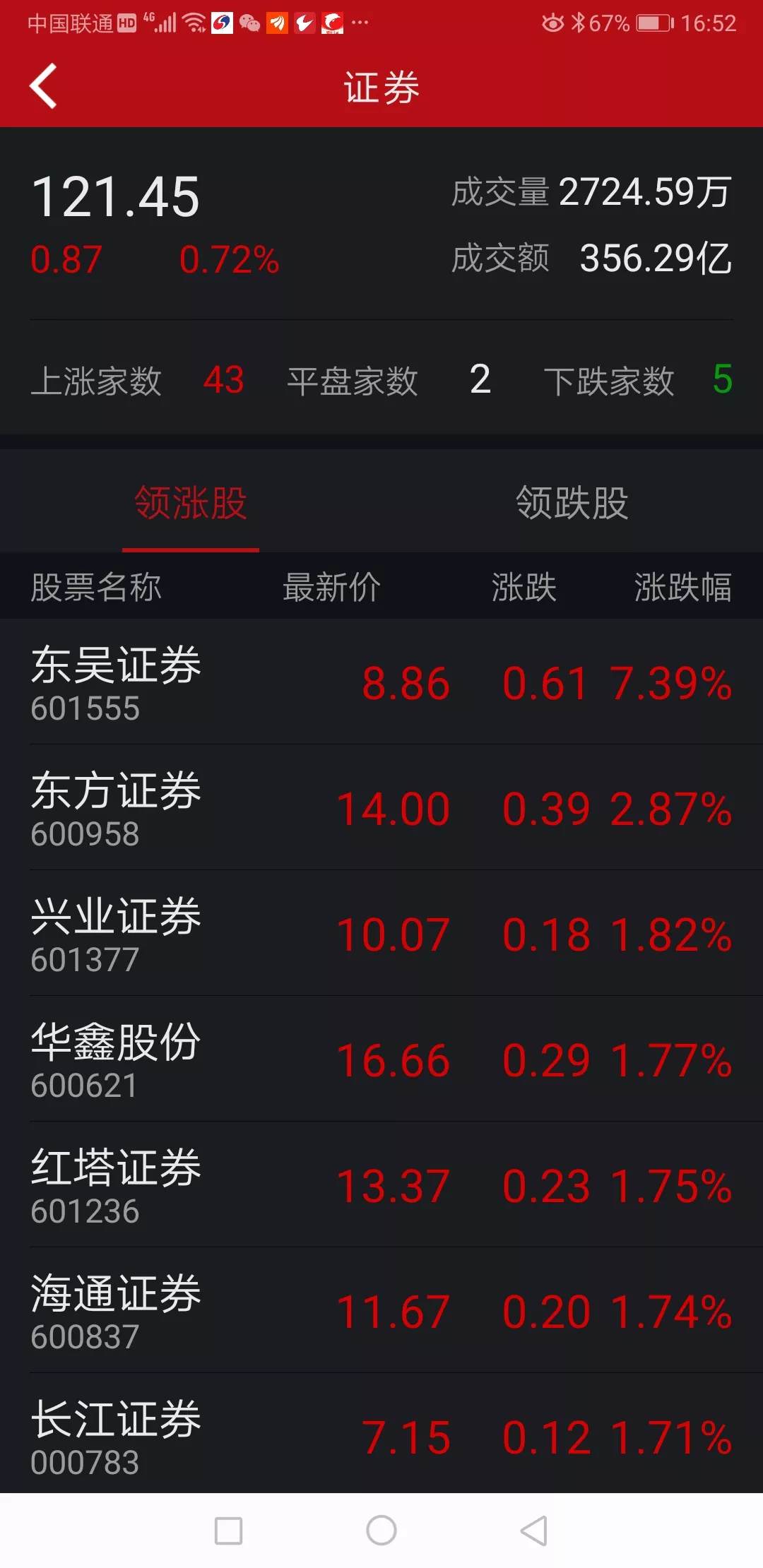Select the 领涨股 tab

(191, 503)
